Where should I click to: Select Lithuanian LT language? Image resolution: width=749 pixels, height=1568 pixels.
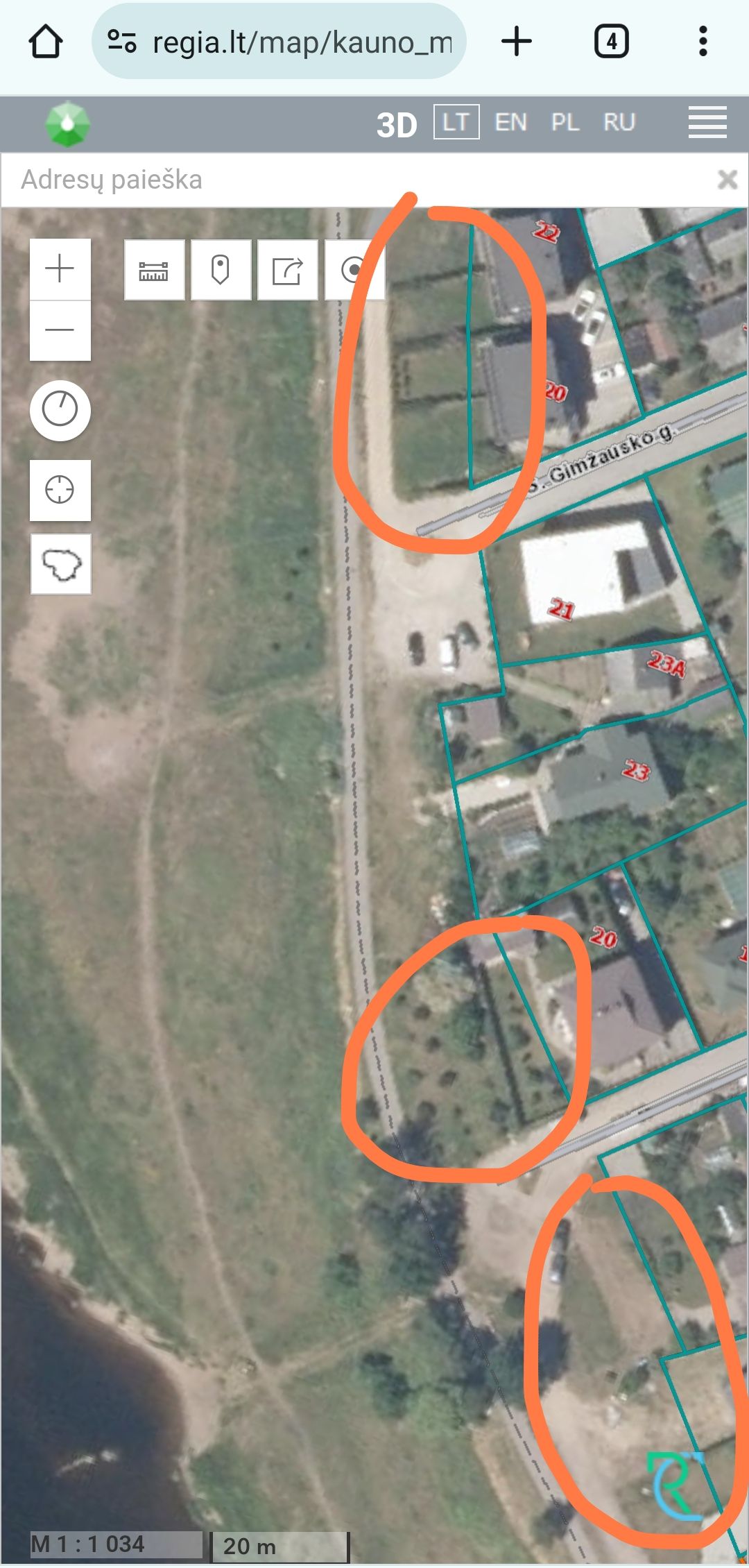pos(456,122)
